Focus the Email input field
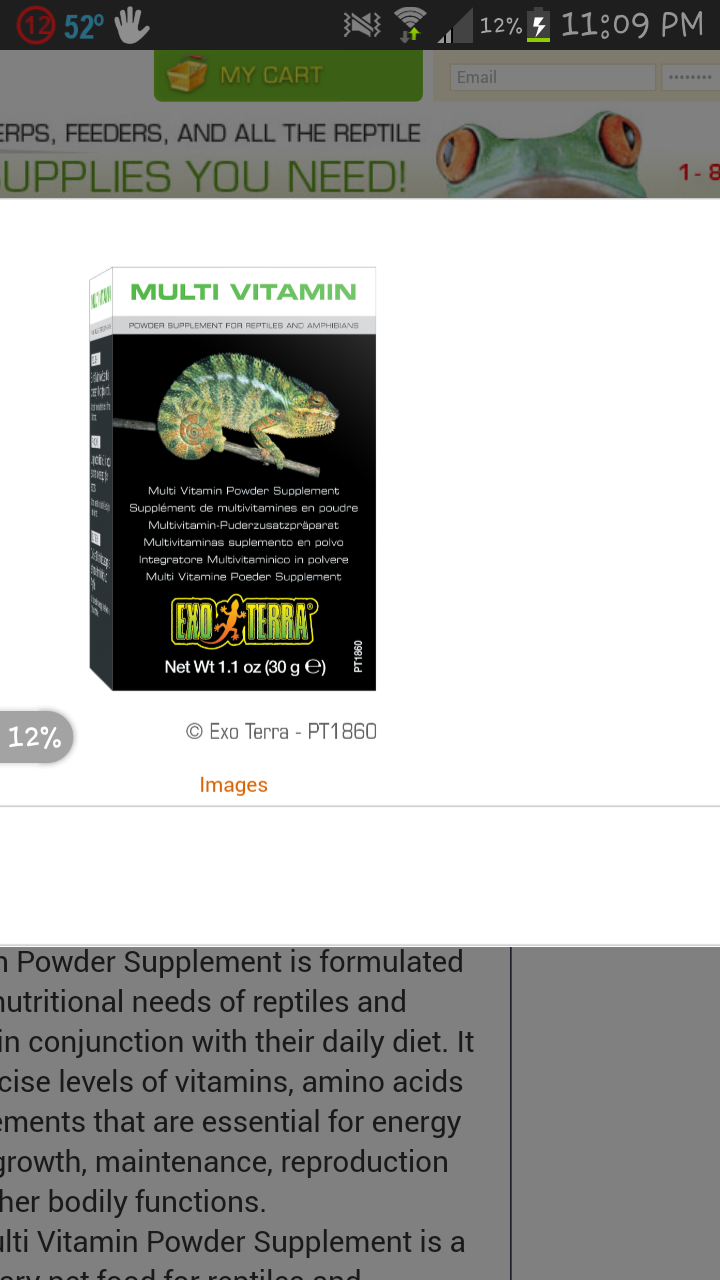The height and width of the screenshot is (1280, 720). click(x=553, y=77)
